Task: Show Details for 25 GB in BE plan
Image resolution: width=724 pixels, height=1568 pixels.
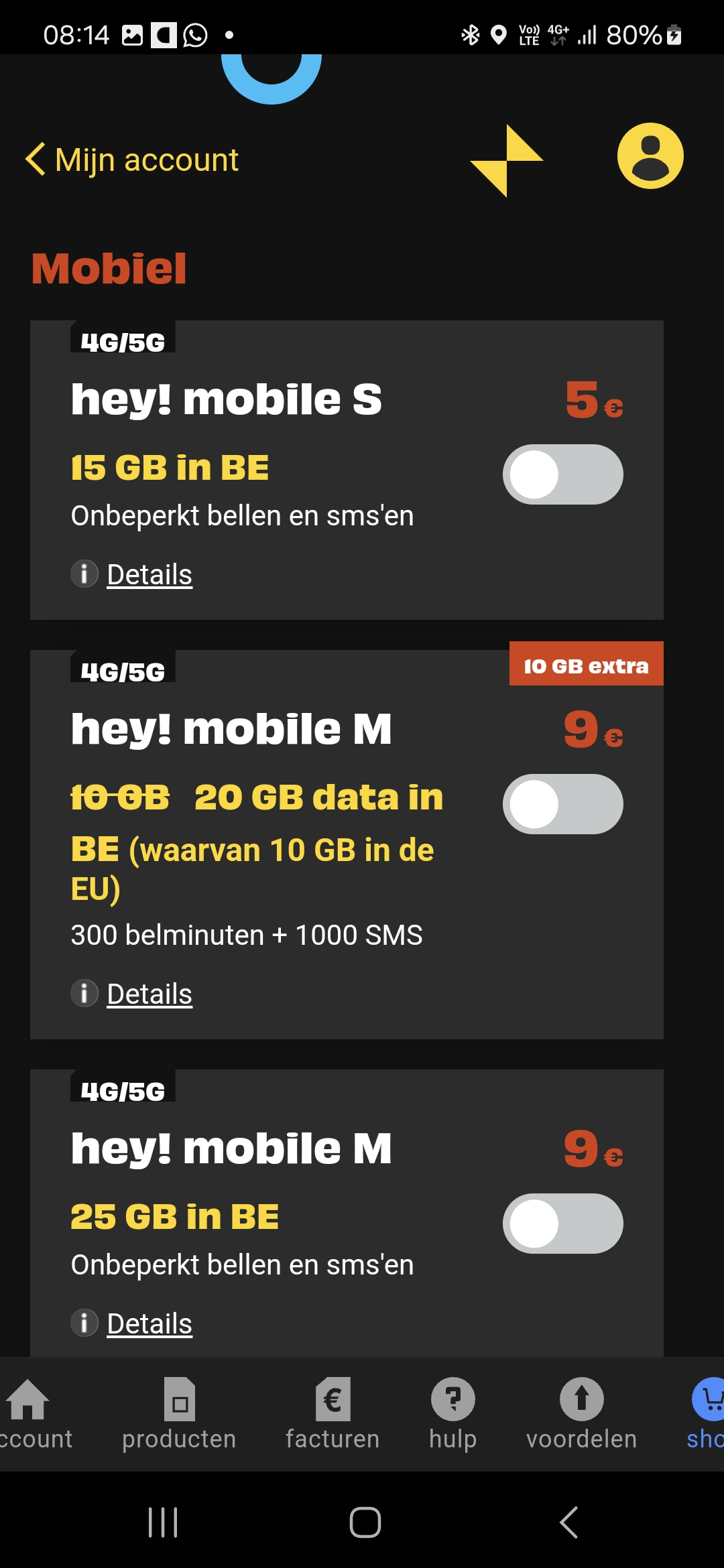Action: pos(149,1324)
